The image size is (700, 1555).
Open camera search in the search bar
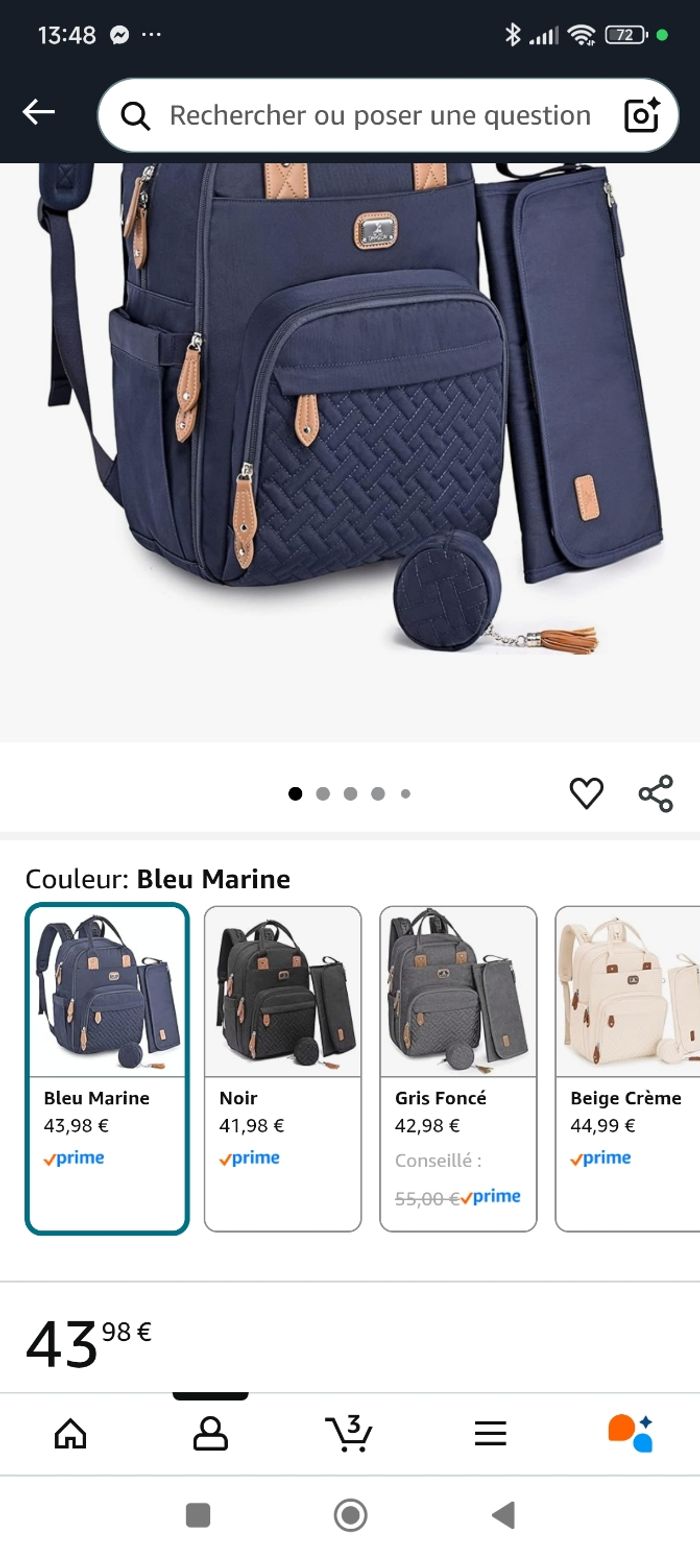coord(642,116)
